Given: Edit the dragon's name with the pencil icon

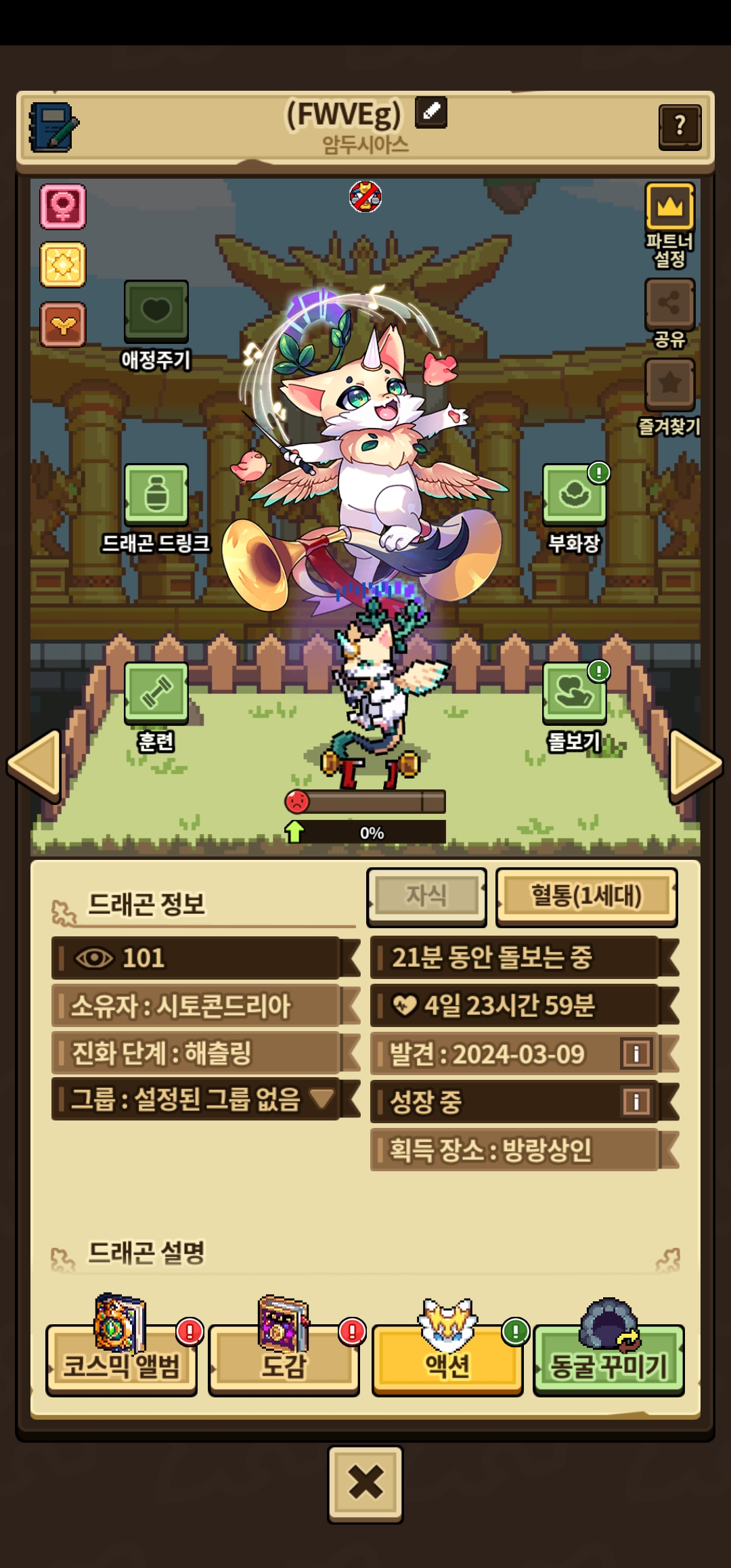Looking at the screenshot, I should pyautogui.click(x=430, y=112).
